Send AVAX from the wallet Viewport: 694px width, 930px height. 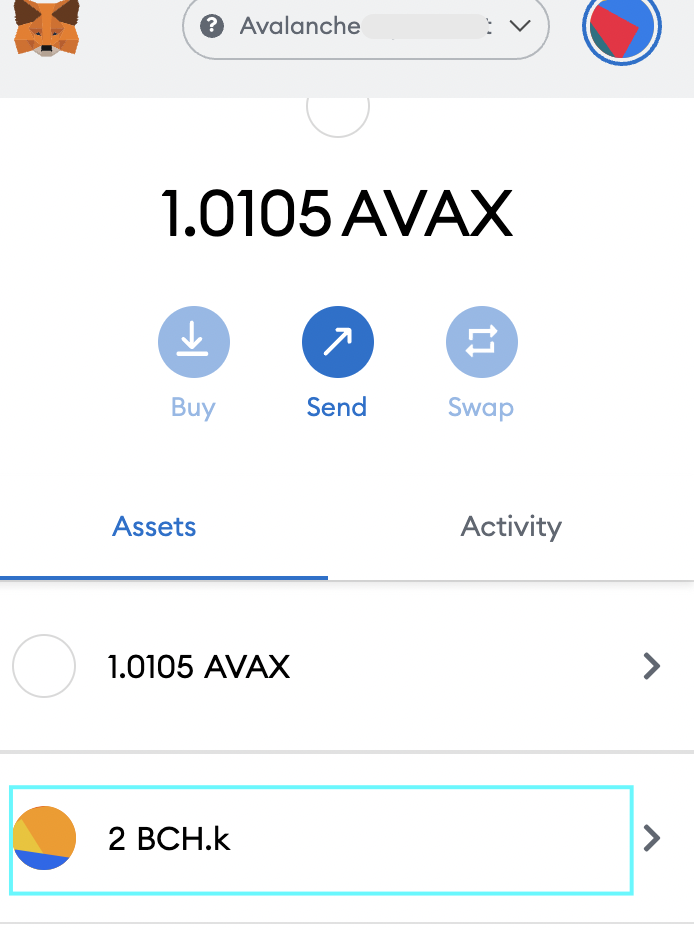pyautogui.click(x=337, y=343)
